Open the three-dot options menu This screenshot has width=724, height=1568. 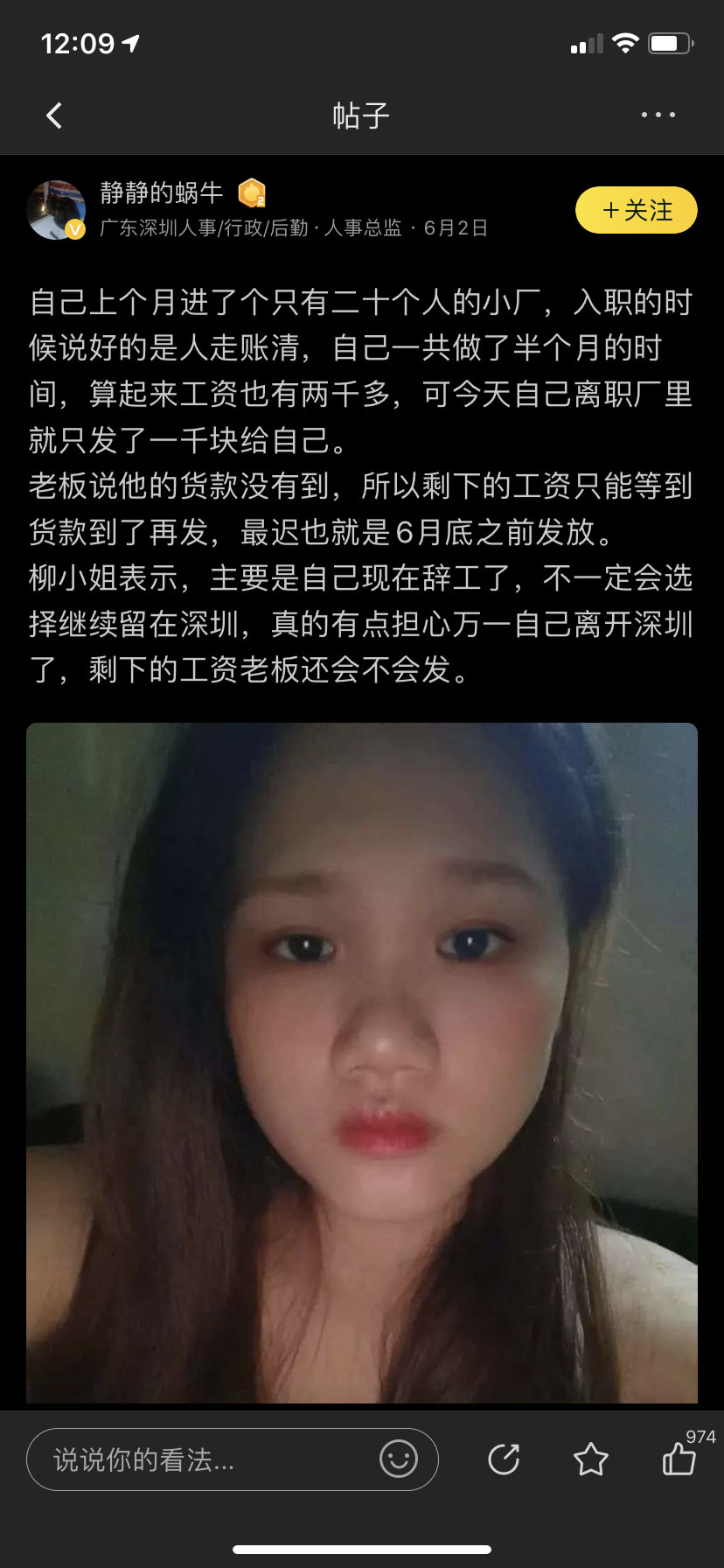(x=658, y=115)
